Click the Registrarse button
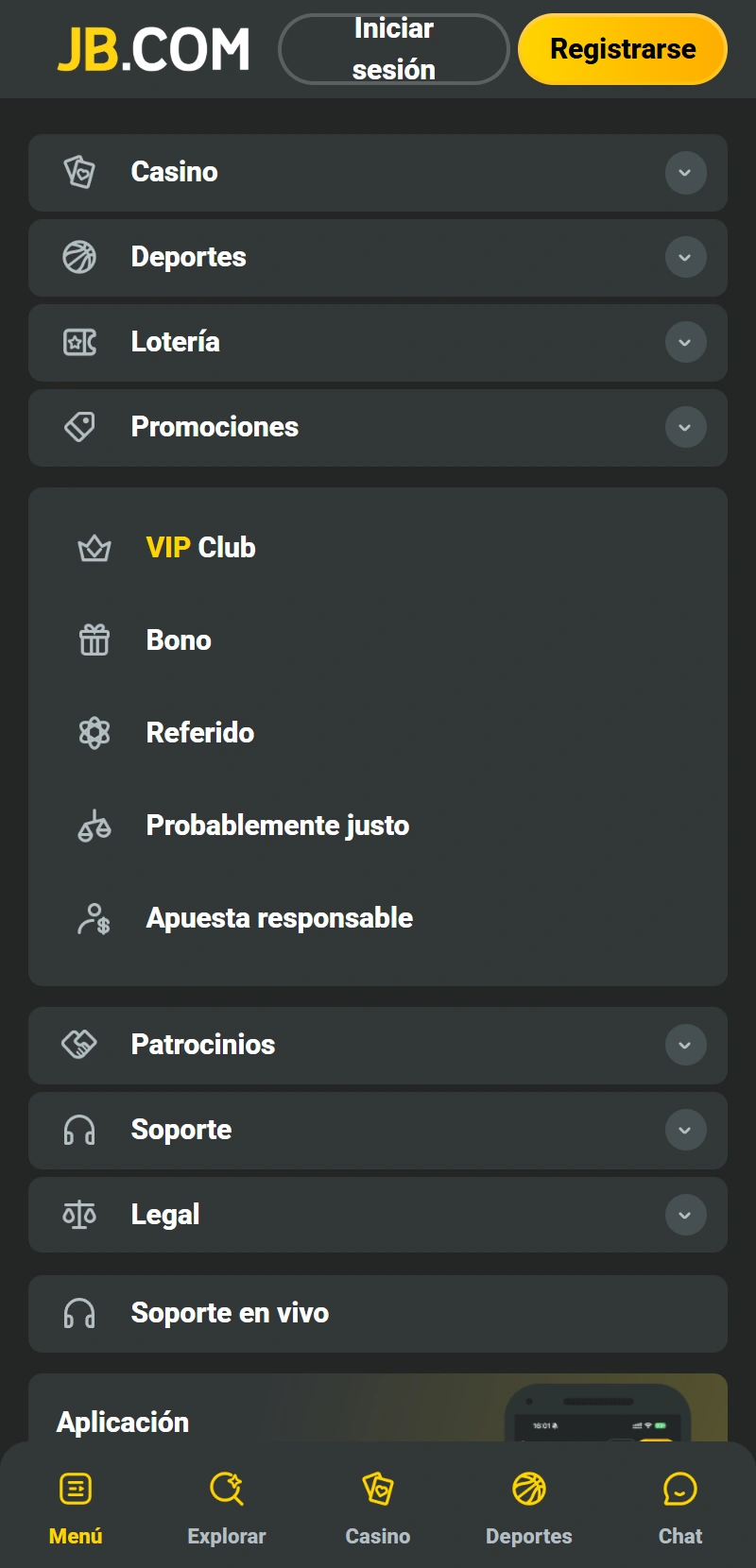This screenshot has width=756, height=1568. [x=622, y=47]
